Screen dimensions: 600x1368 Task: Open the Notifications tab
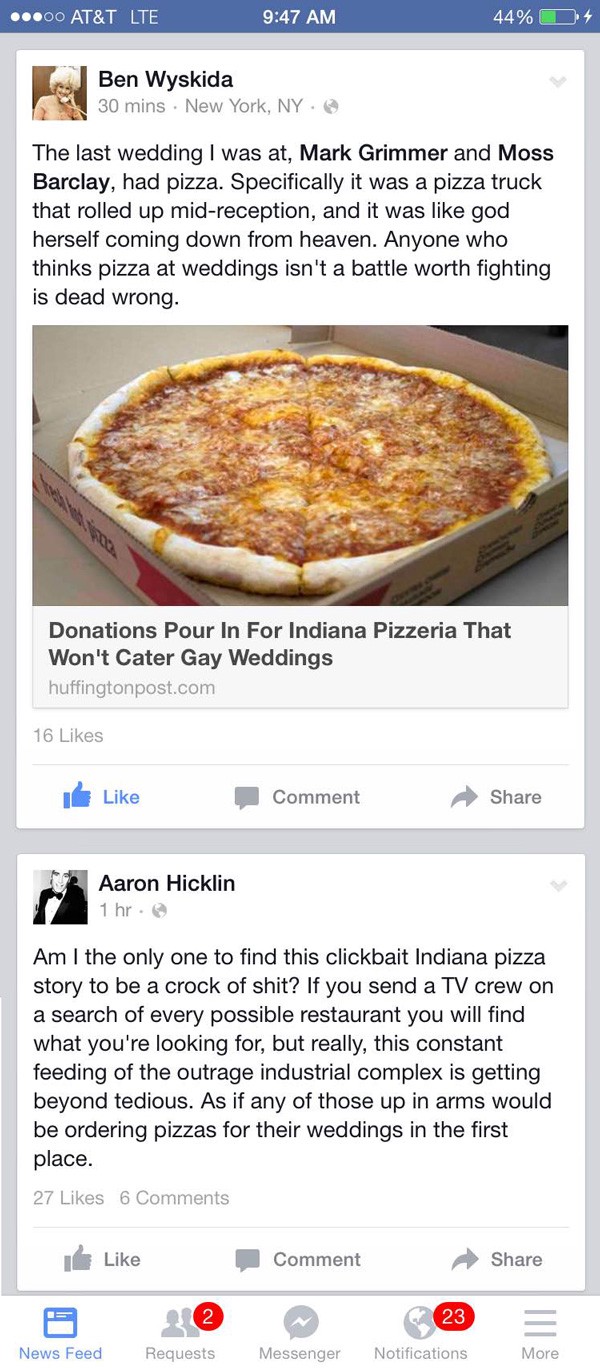421,1334
